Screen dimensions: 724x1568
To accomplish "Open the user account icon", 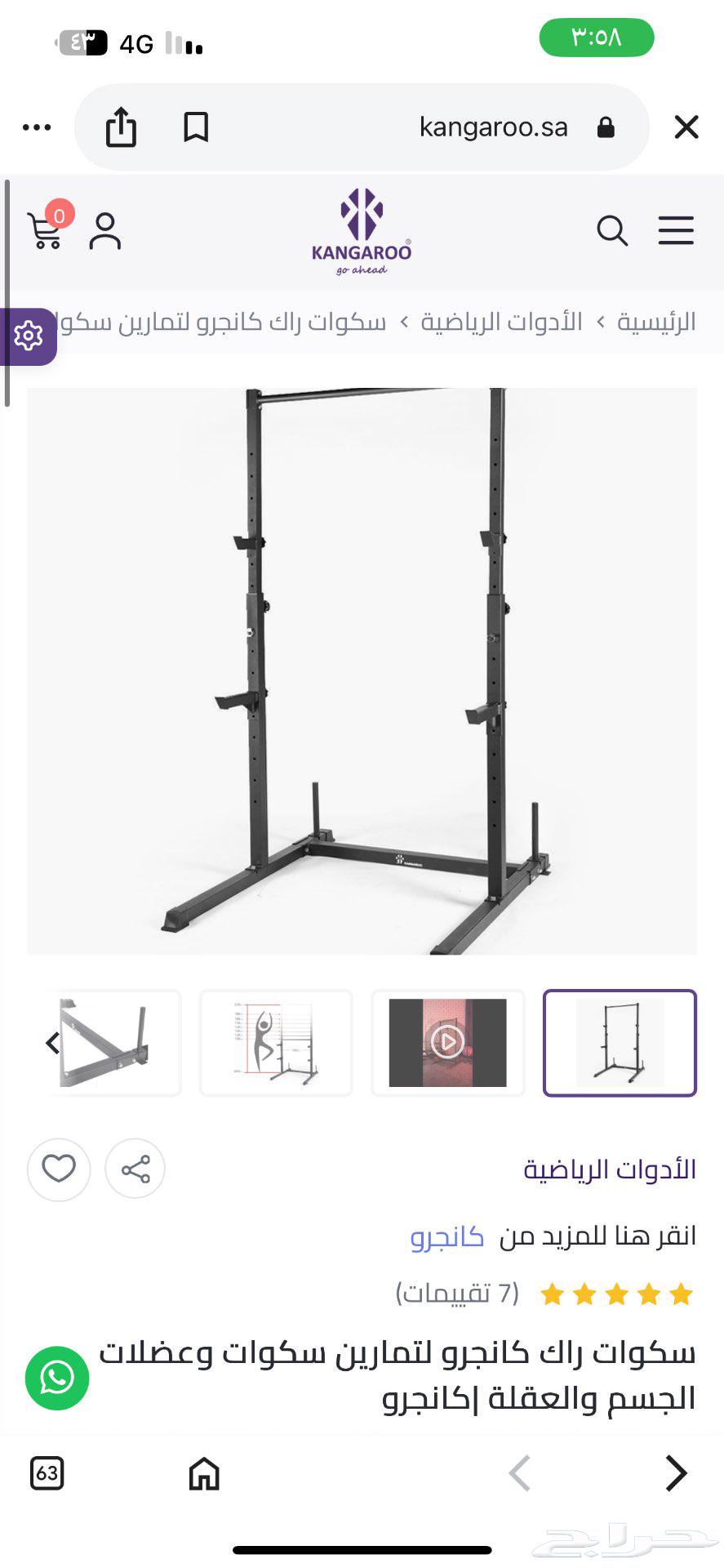I will 105,231.
